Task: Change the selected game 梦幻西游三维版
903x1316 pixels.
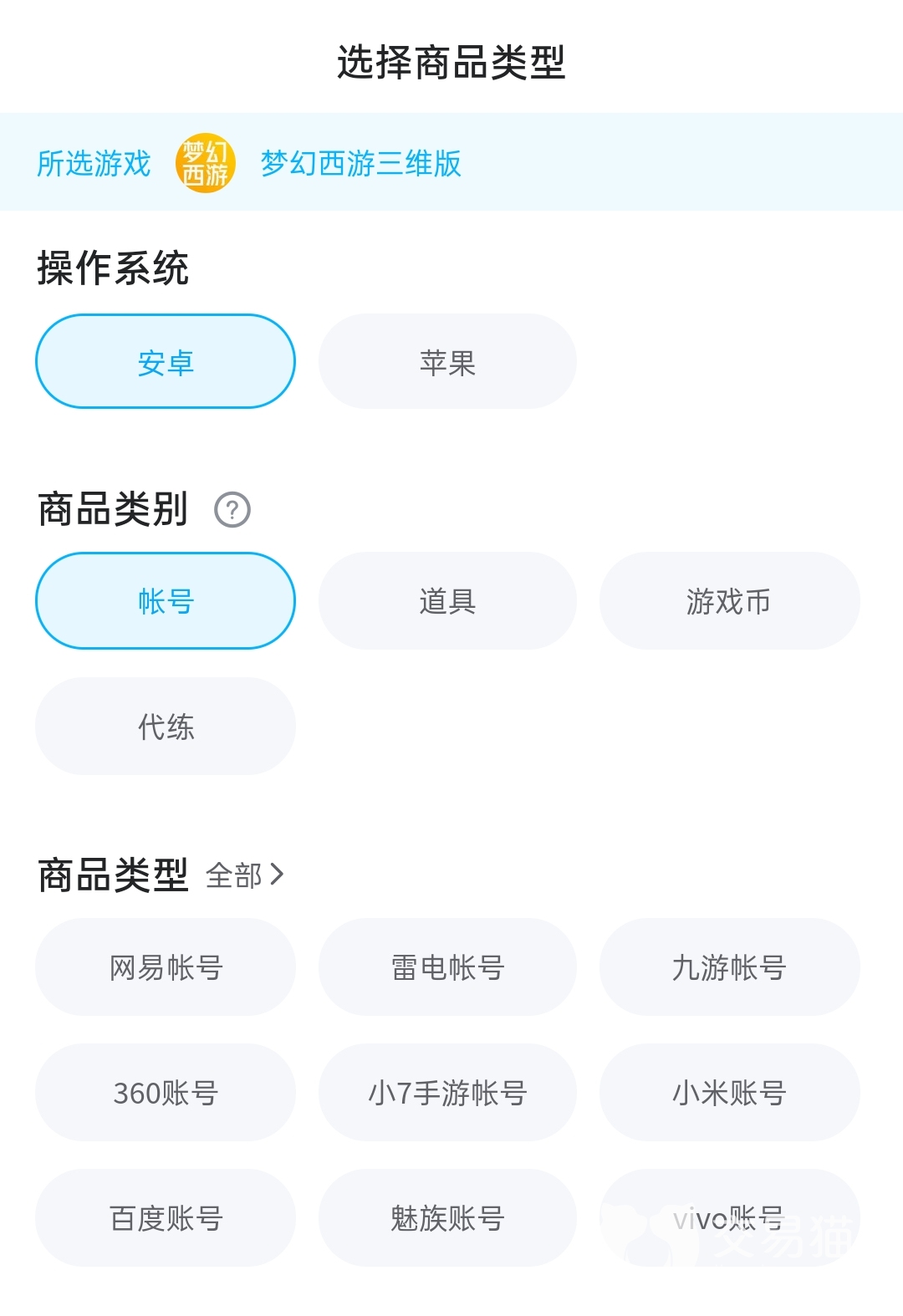Action: coord(360,163)
